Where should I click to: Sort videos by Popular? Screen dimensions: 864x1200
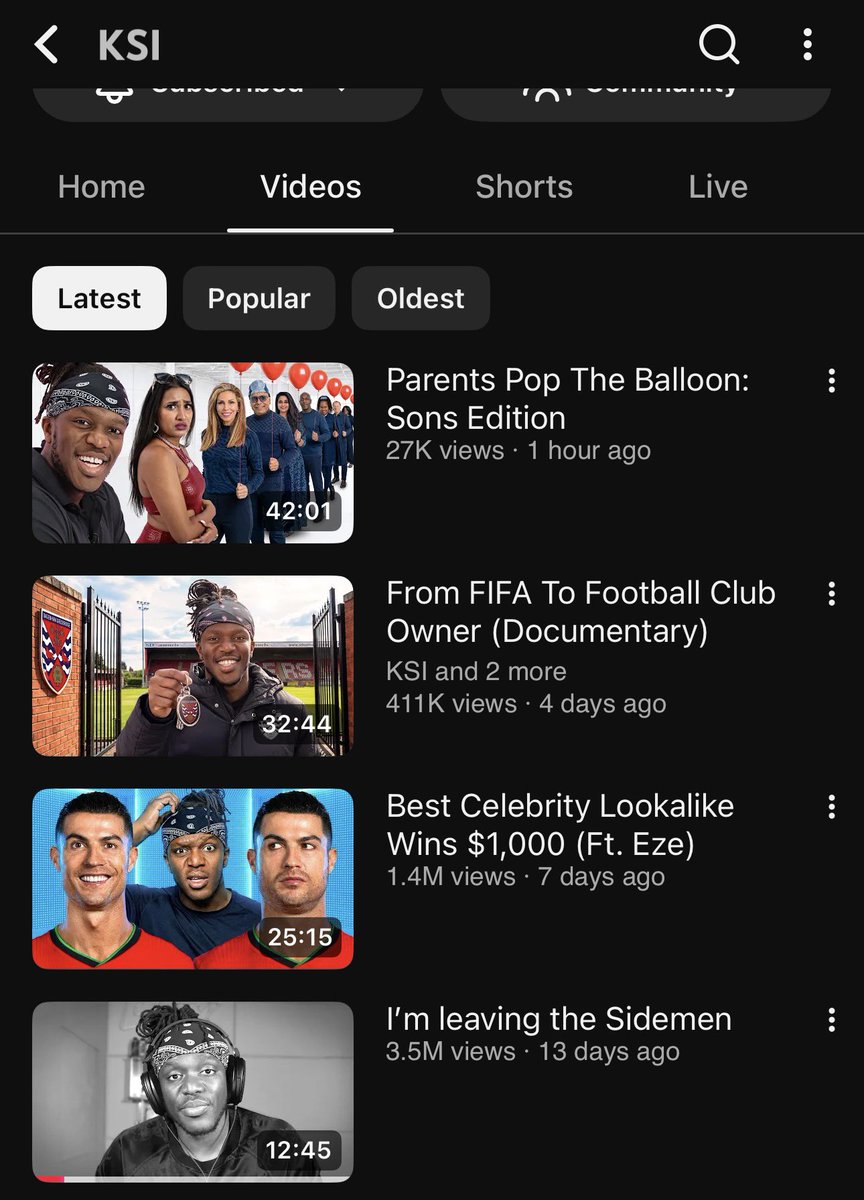pyautogui.click(x=259, y=298)
